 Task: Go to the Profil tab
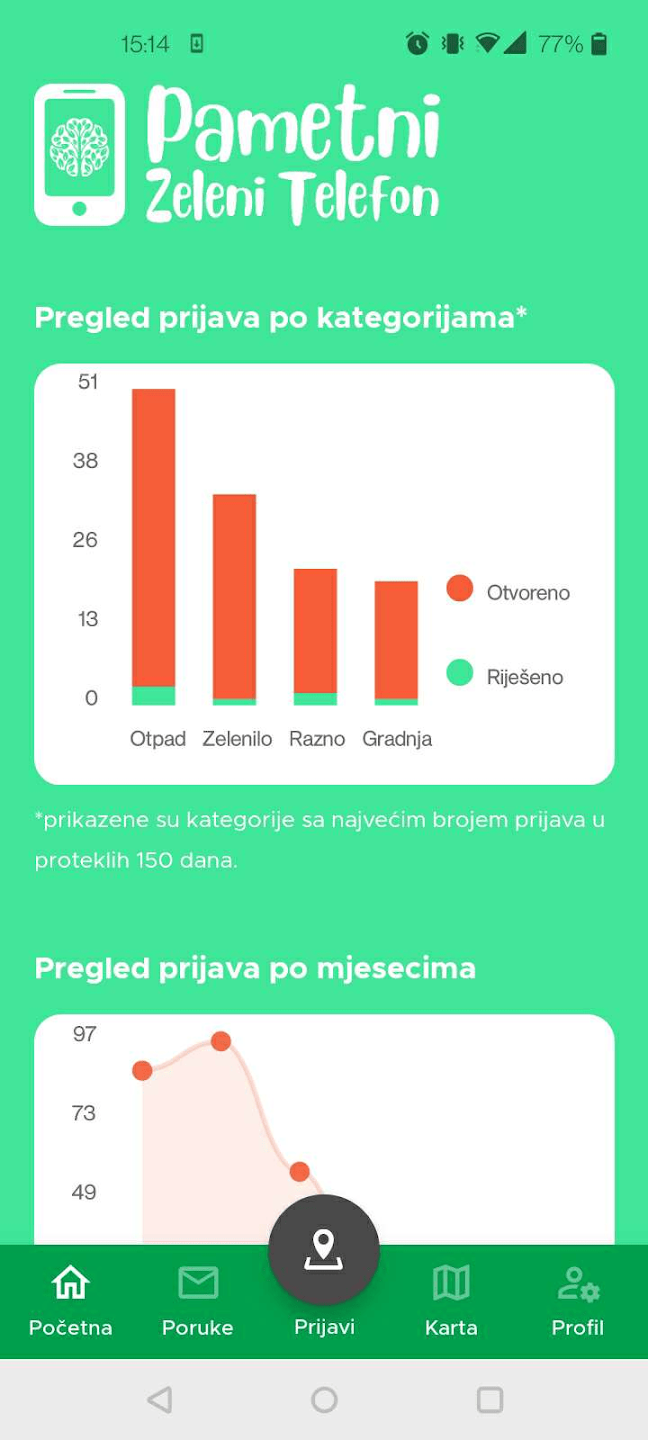578,1301
